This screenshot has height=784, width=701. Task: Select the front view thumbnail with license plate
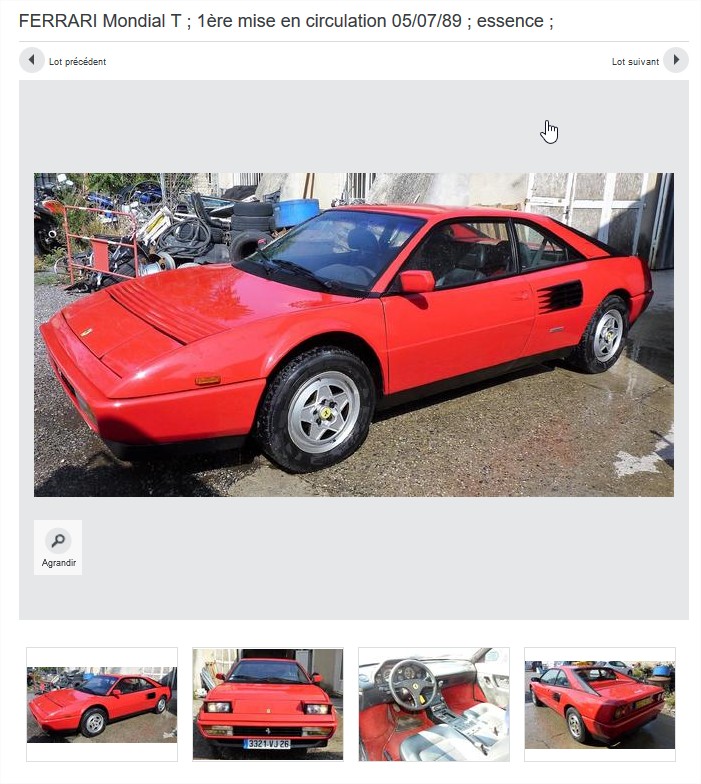coord(268,704)
